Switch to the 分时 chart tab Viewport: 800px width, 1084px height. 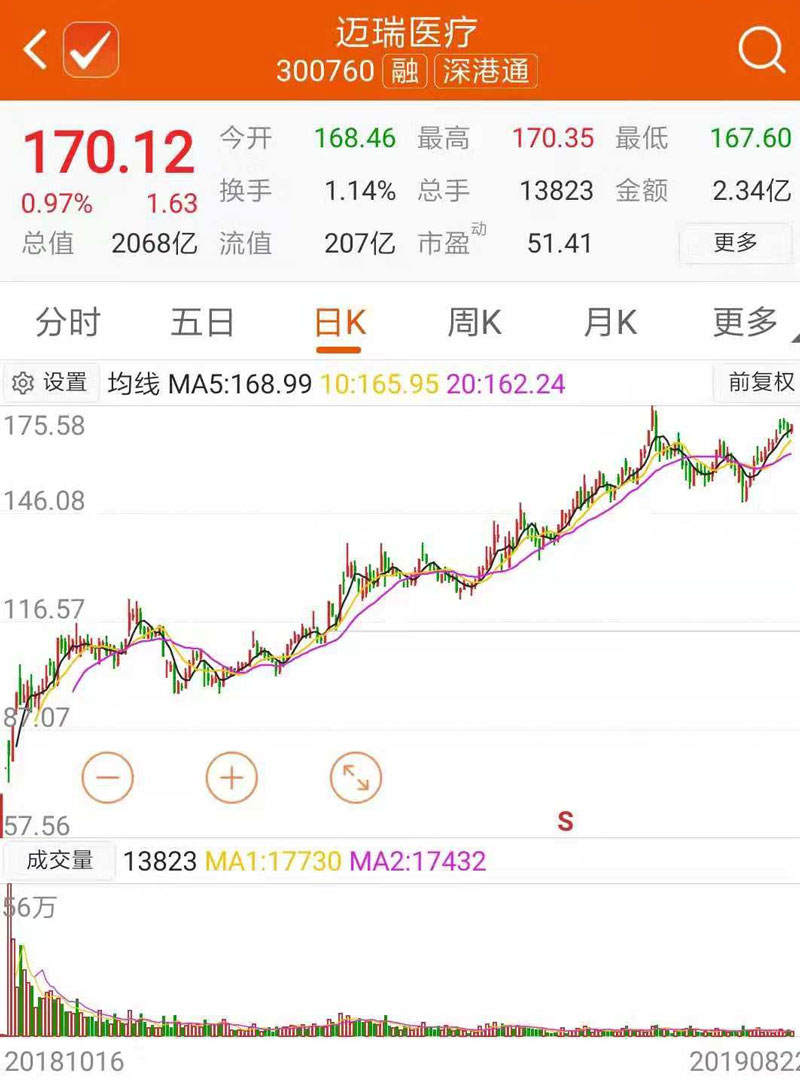click(x=68, y=323)
